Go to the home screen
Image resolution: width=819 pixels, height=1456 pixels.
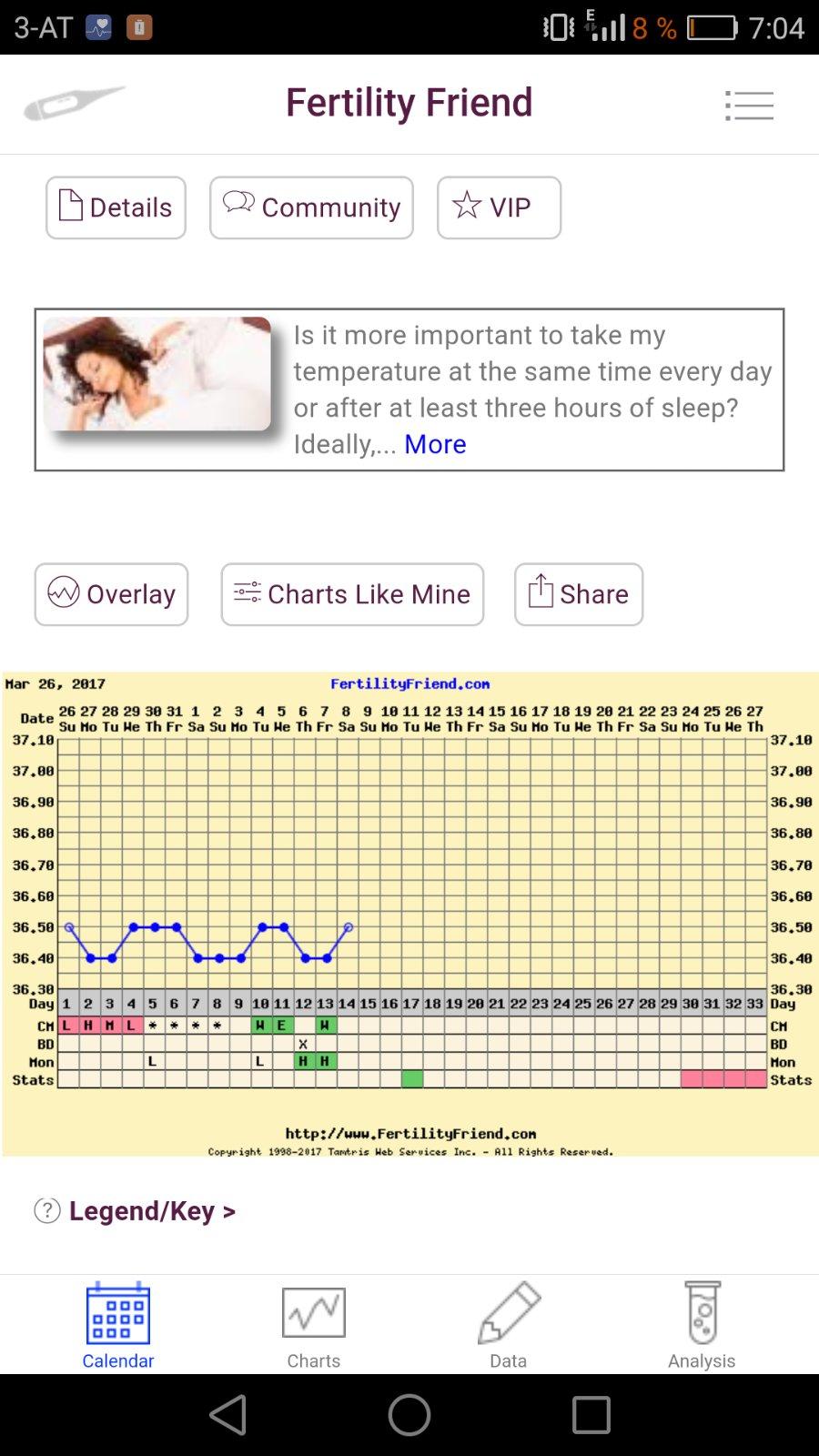[409, 1415]
